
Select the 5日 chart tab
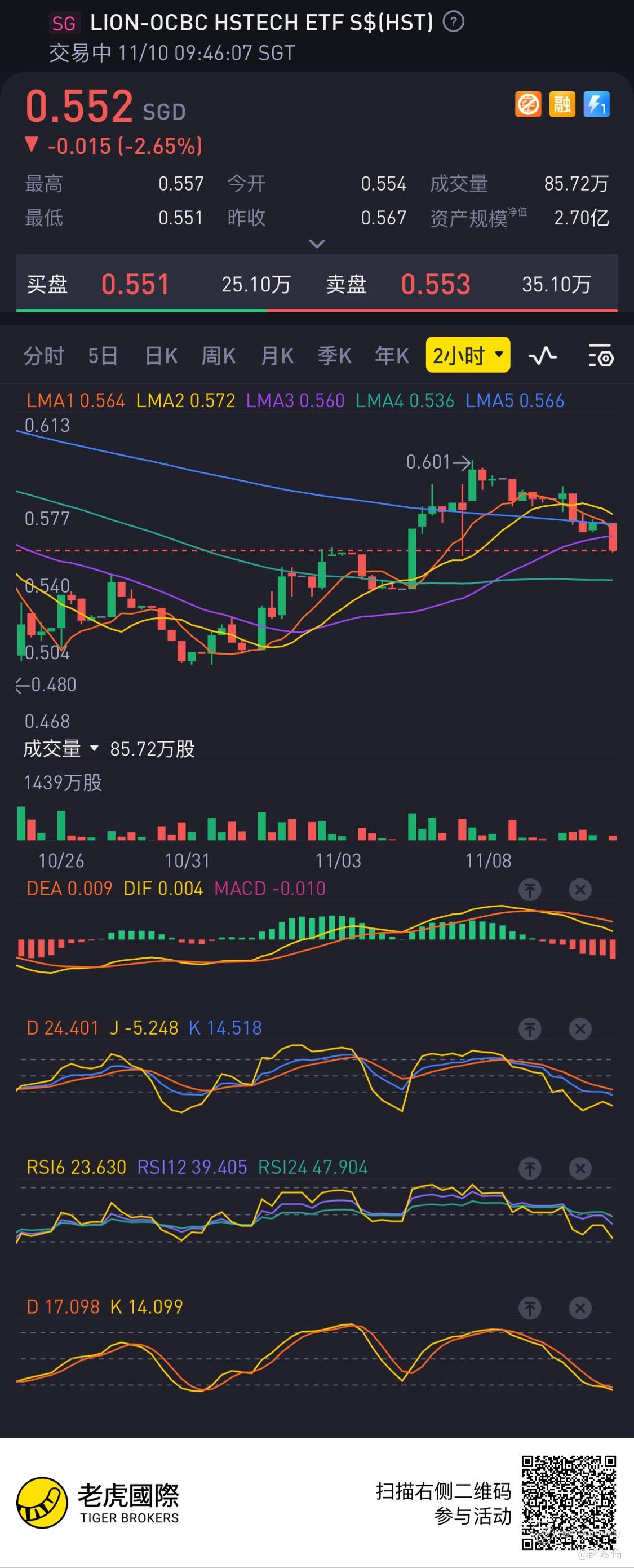(102, 355)
